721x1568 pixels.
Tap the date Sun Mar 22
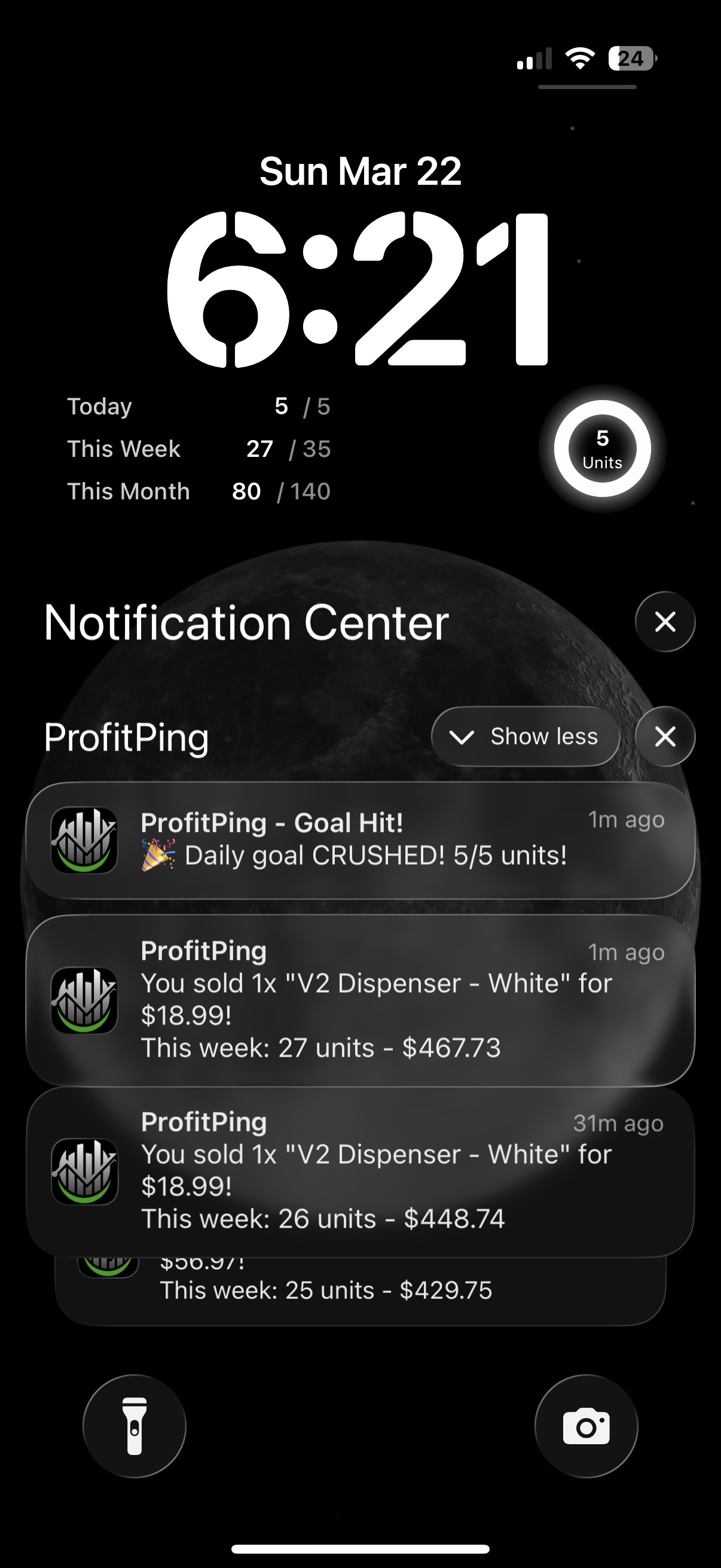[360, 171]
